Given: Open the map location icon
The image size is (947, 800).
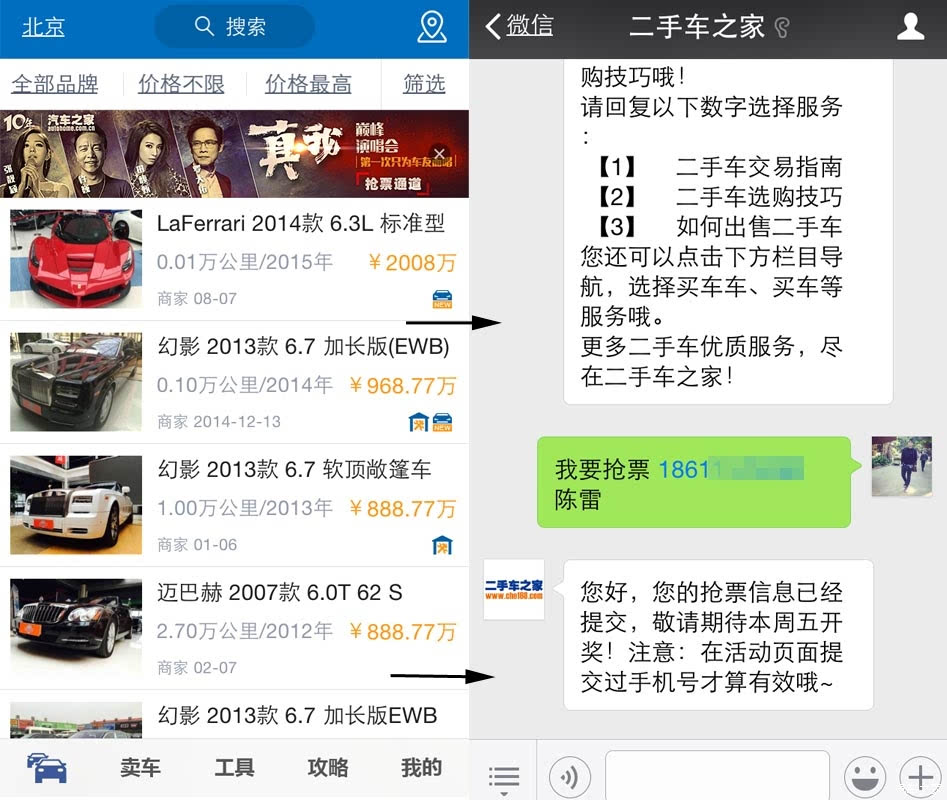Looking at the screenshot, I should point(432,27).
